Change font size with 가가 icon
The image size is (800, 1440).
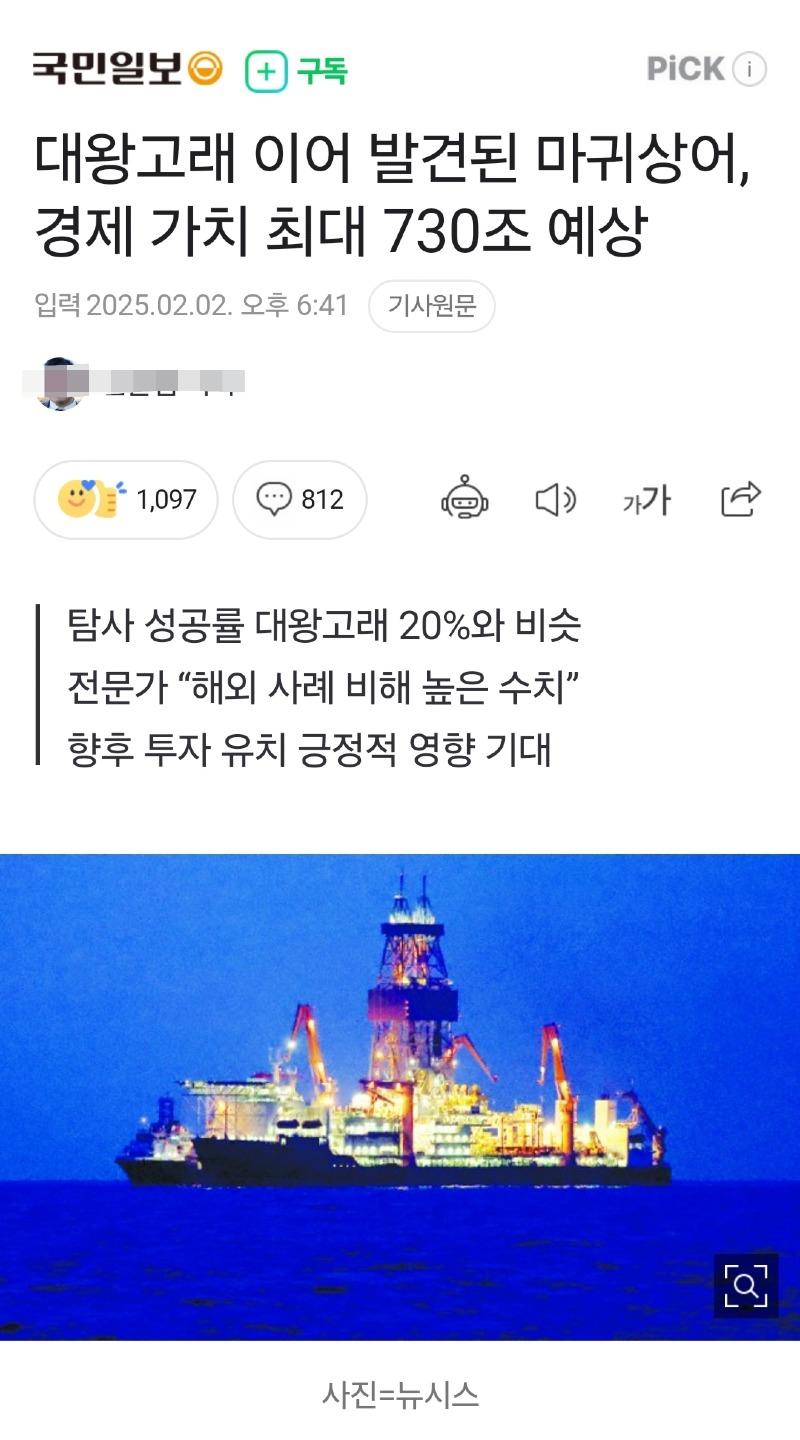(x=646, y=499)
